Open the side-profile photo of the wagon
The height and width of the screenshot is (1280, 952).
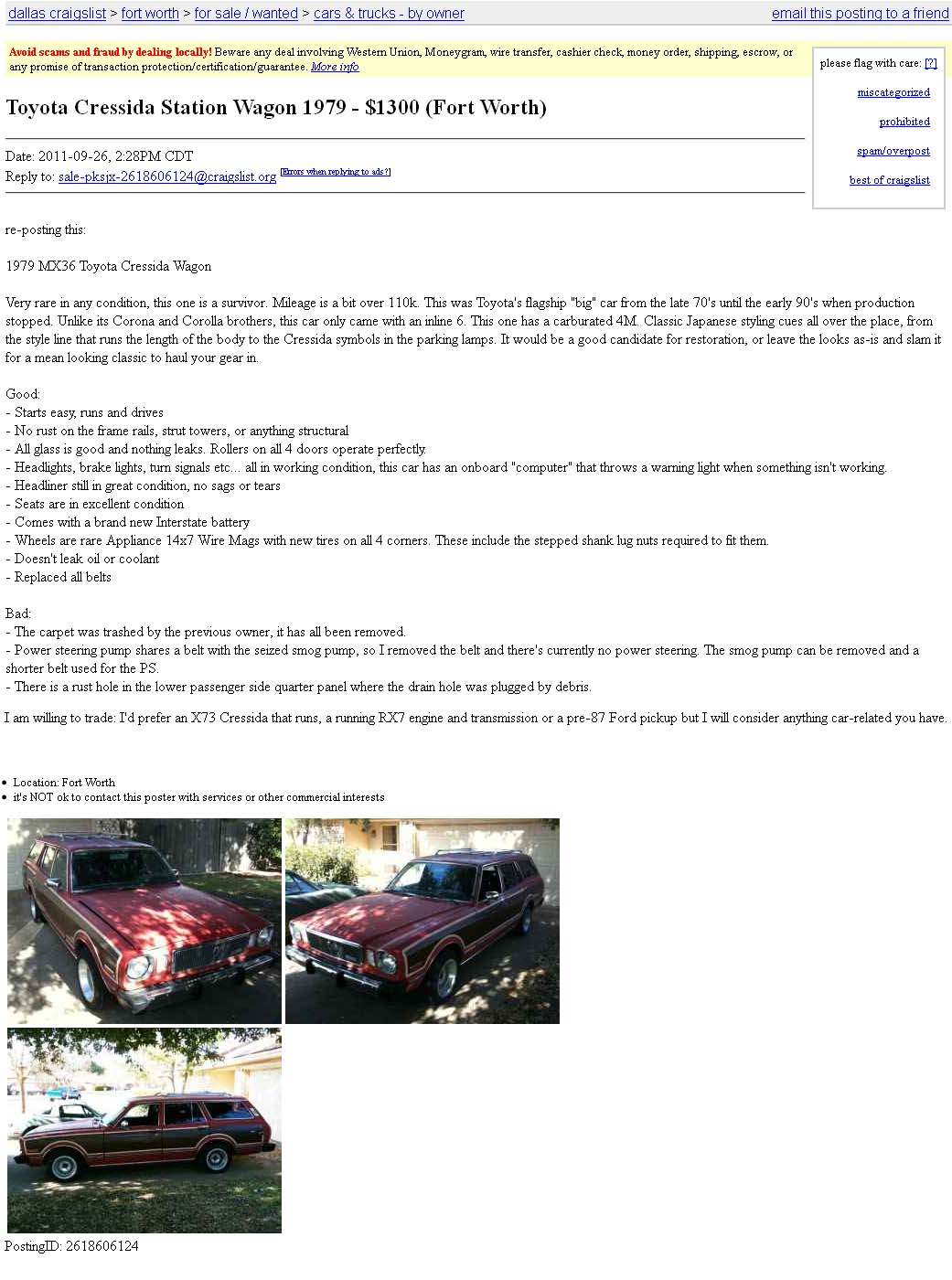click(144, 1130)
